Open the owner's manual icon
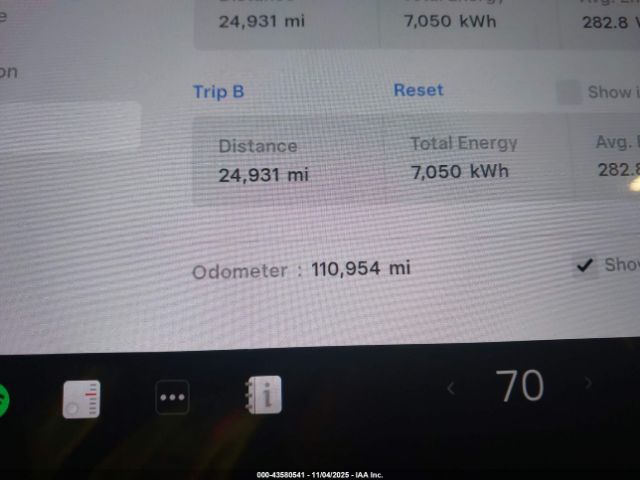 click(263, 396)
